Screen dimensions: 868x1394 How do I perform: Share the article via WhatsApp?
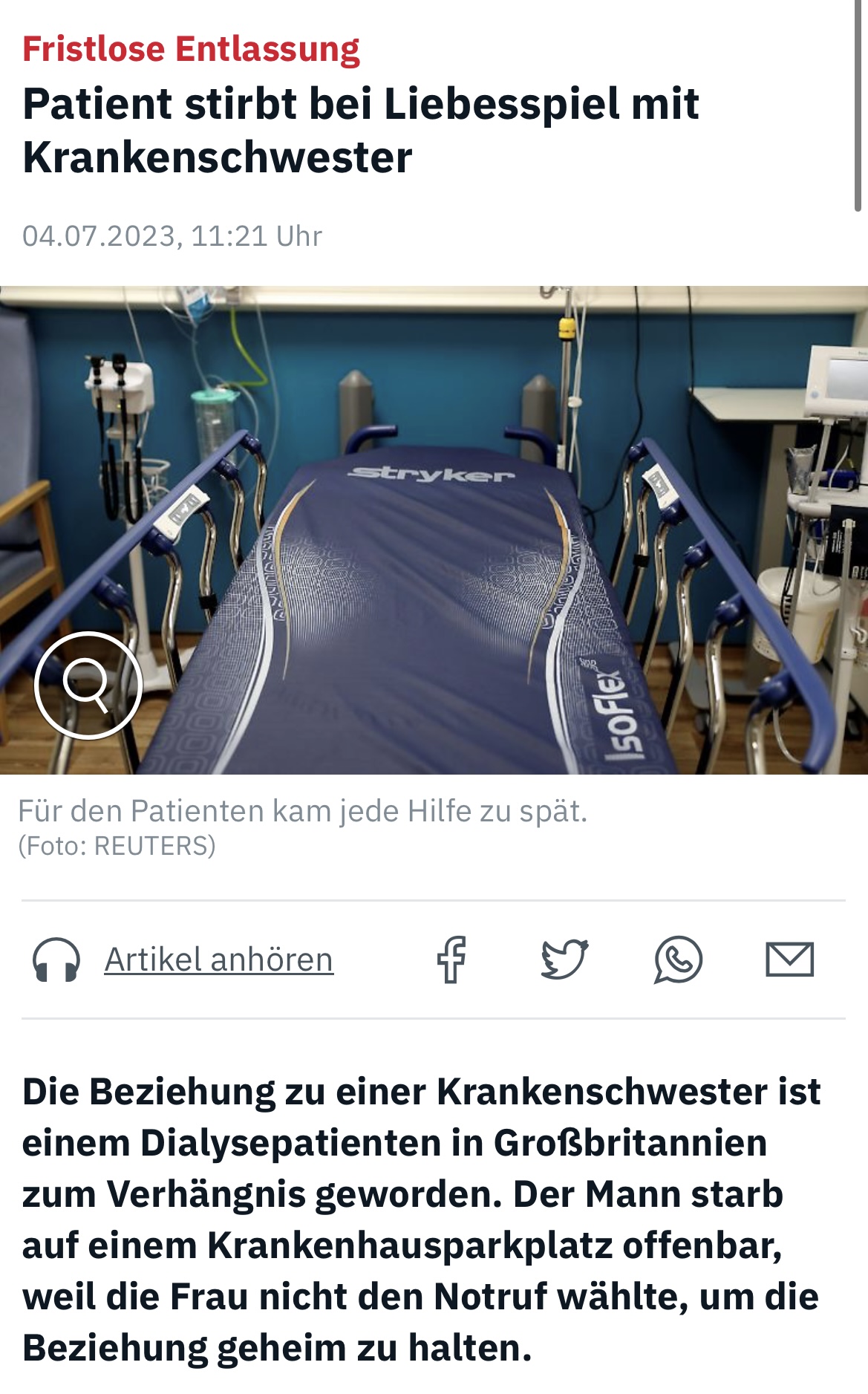(678, 960)
